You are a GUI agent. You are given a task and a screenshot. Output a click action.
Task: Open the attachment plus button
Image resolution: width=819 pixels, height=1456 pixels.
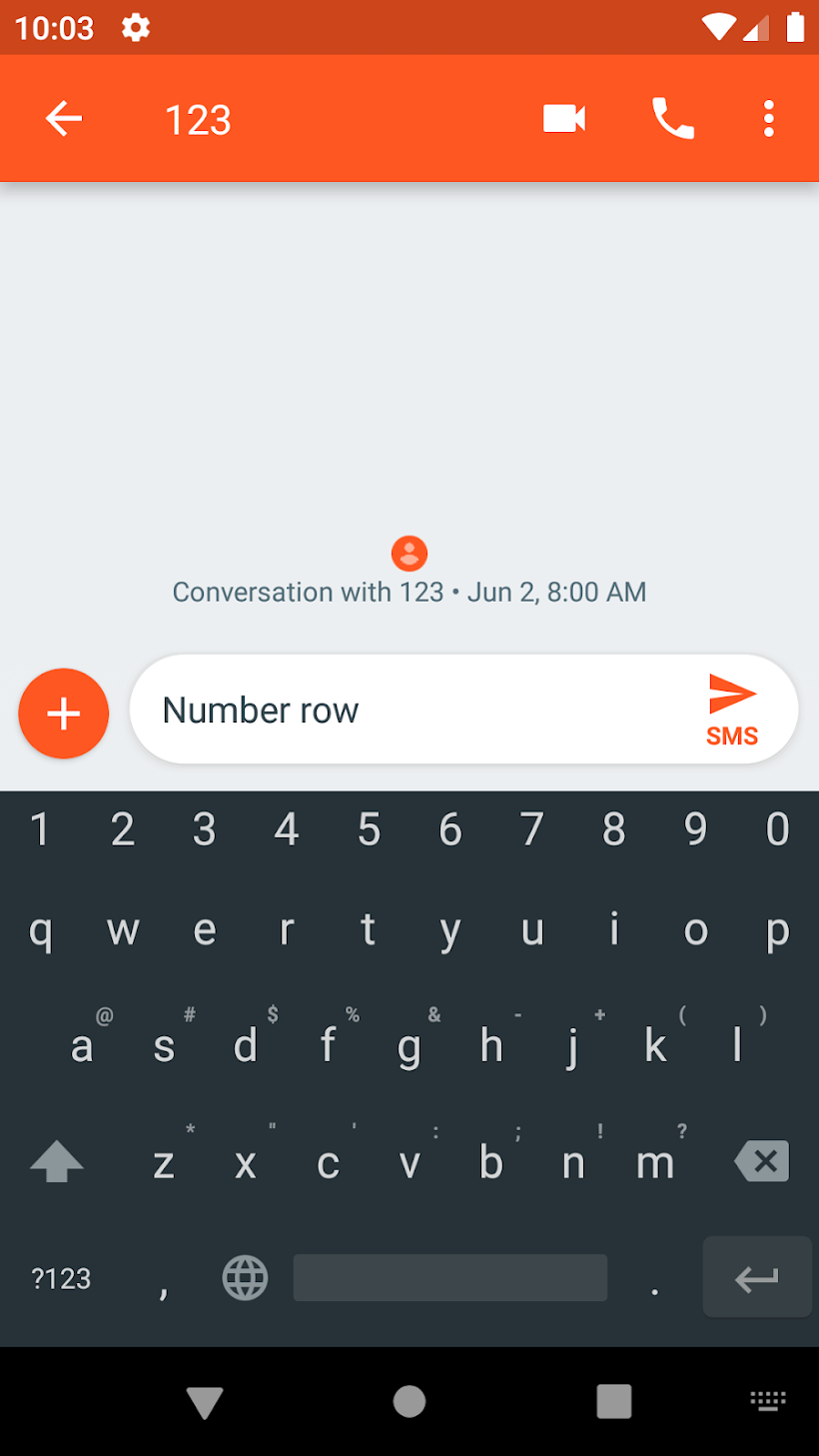(x=63, y=713)
